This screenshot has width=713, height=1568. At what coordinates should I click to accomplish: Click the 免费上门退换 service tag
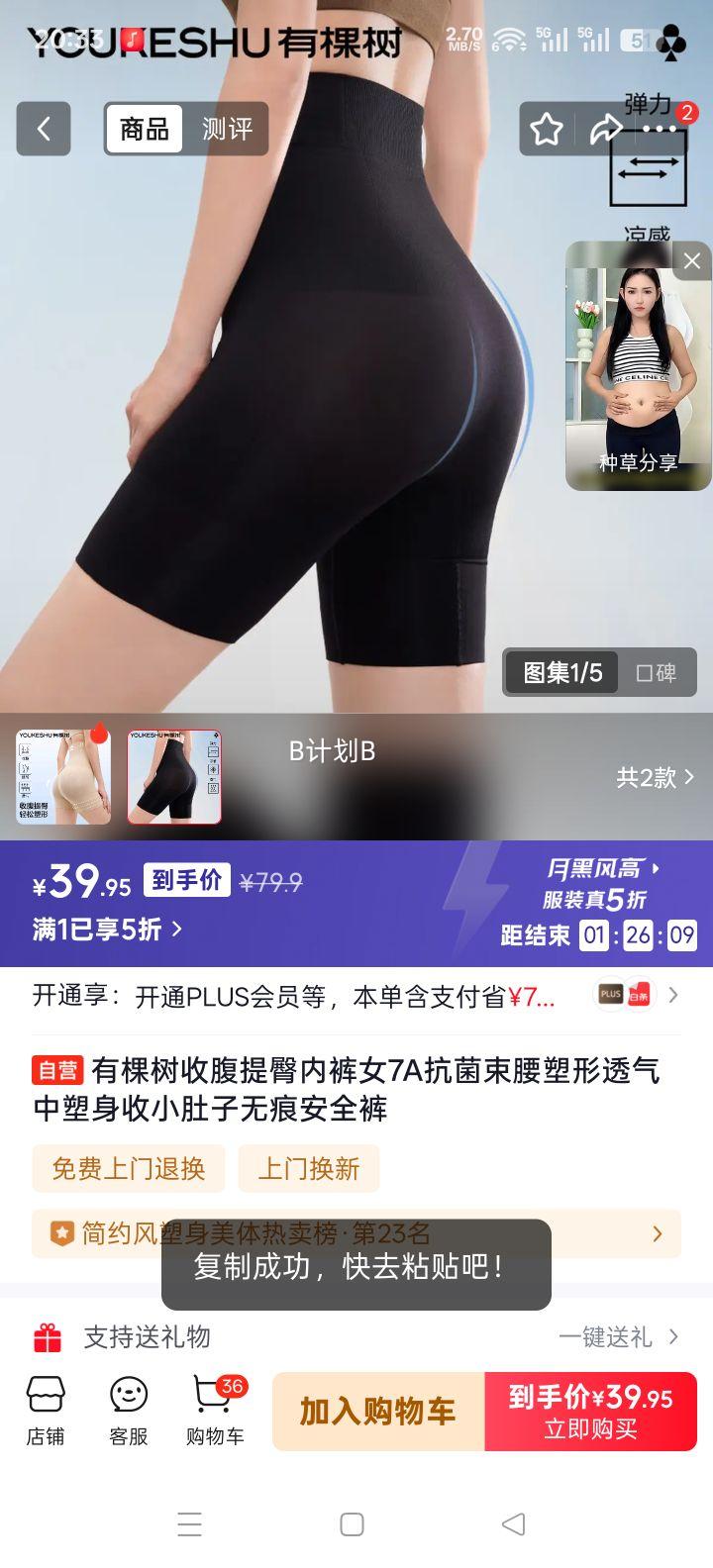click(x=129, y=1169)
